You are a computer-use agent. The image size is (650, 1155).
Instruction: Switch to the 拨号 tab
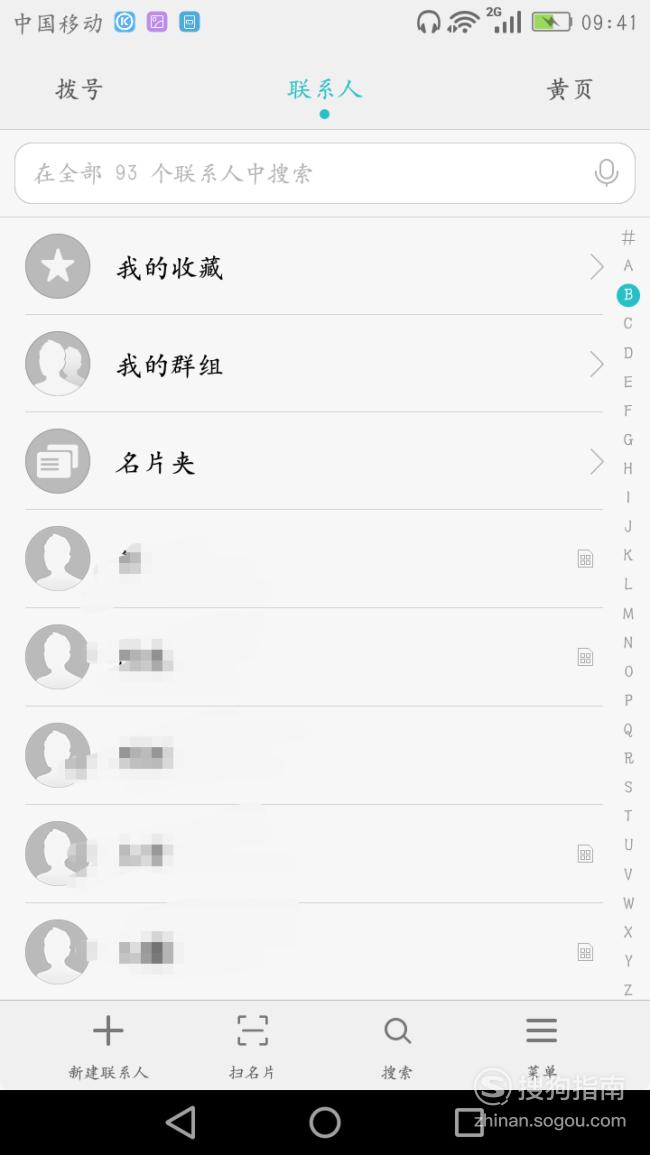click(x=80, y=90)
